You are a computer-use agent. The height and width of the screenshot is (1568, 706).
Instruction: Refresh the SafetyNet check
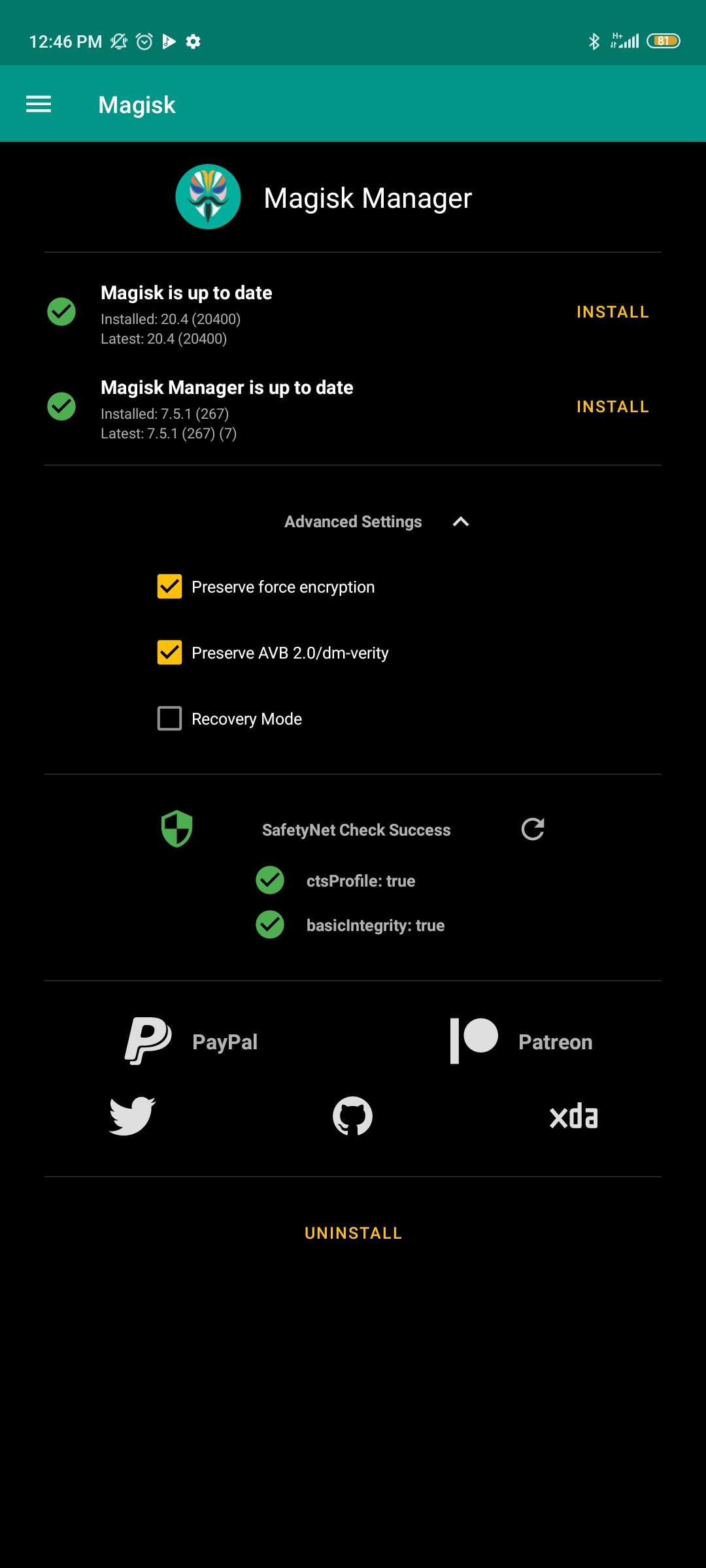tap(533, 829)
